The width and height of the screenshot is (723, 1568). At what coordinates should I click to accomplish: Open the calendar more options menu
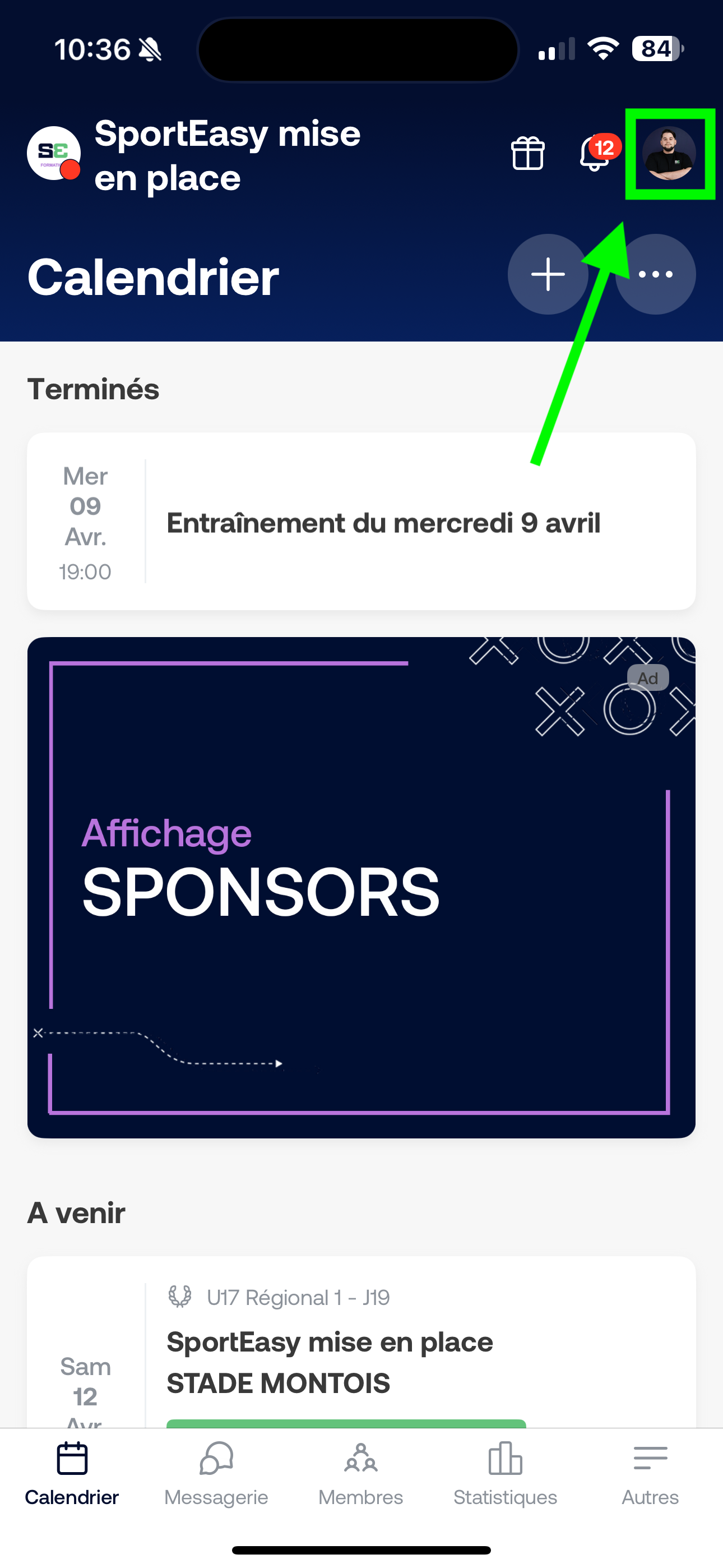tap(655, 275)
